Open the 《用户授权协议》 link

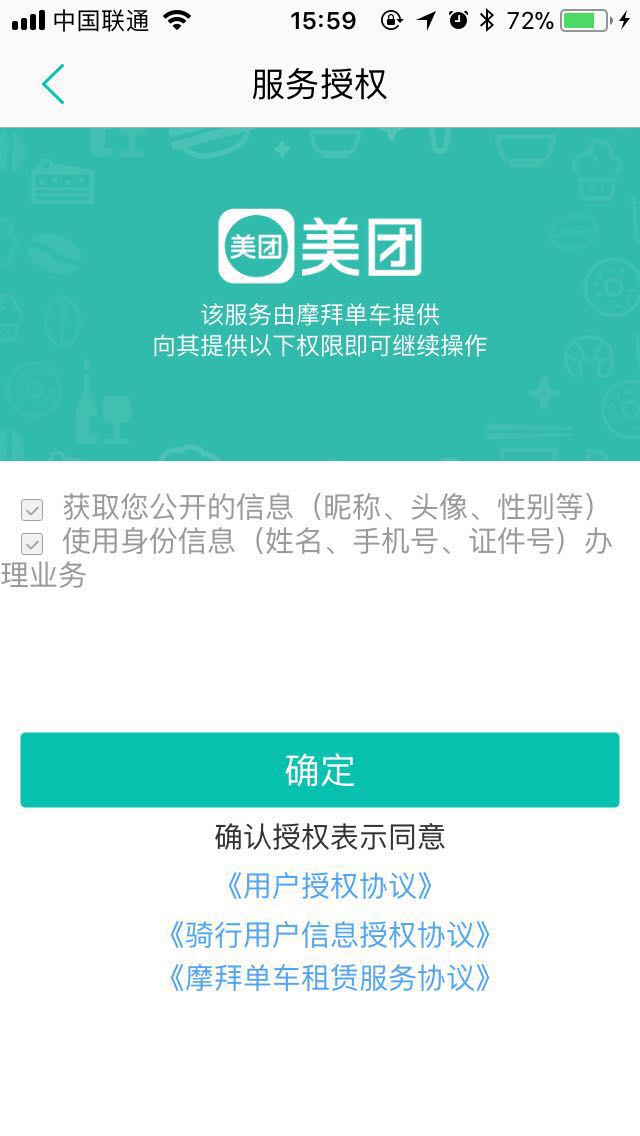(x=330, y=886)
